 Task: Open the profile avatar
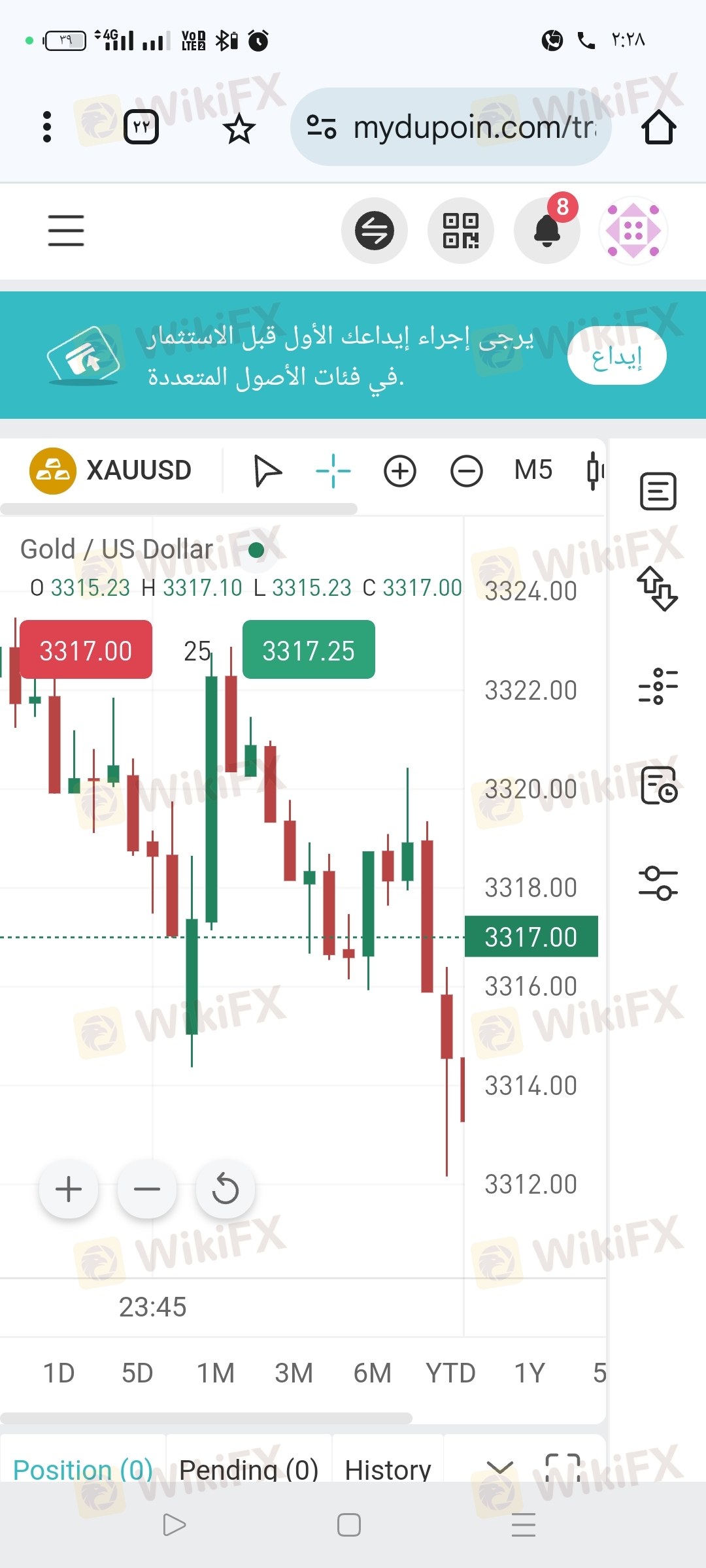tap(633, 231)
